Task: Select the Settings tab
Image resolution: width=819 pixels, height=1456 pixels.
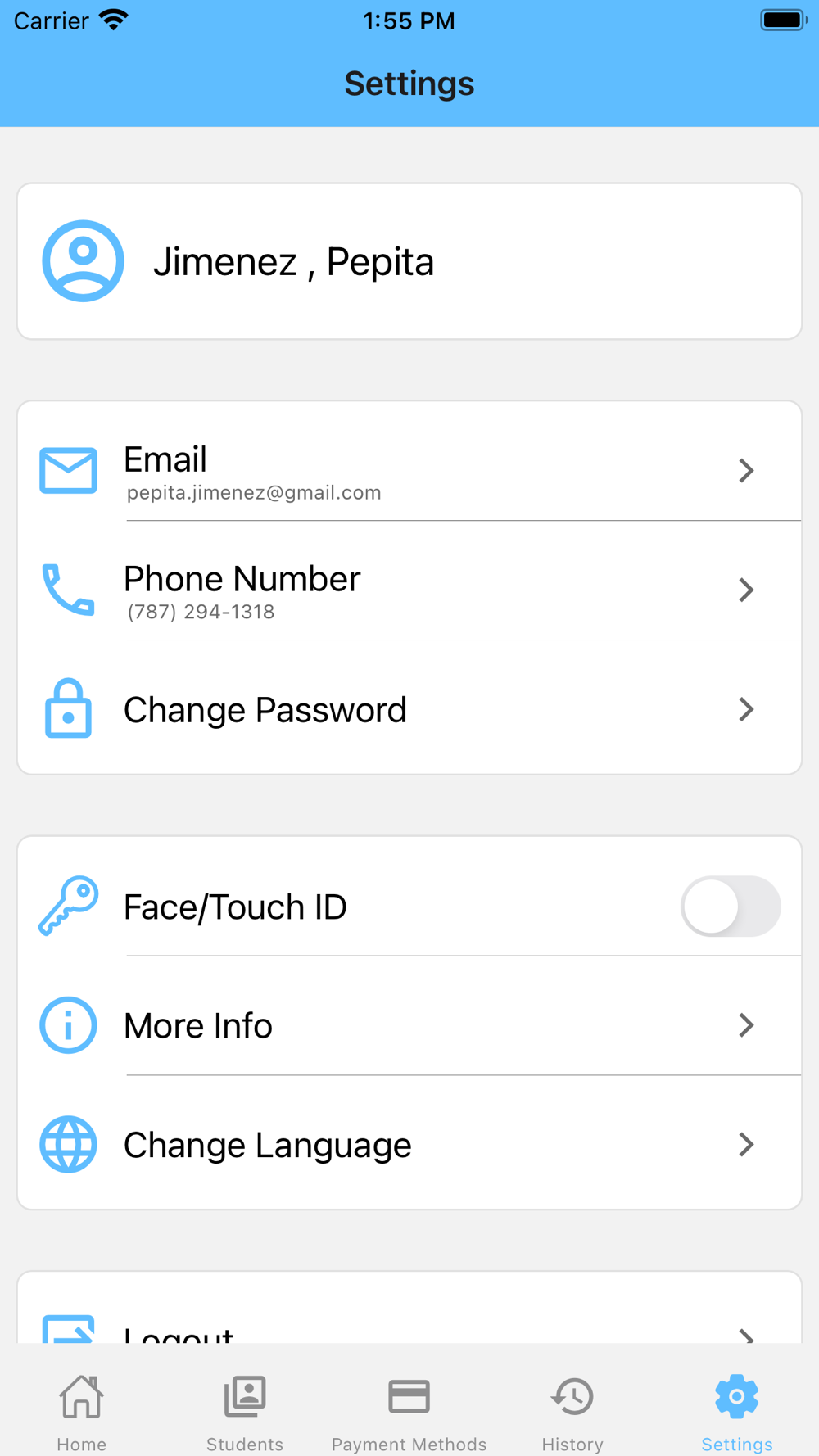Action: point(736,1412)
